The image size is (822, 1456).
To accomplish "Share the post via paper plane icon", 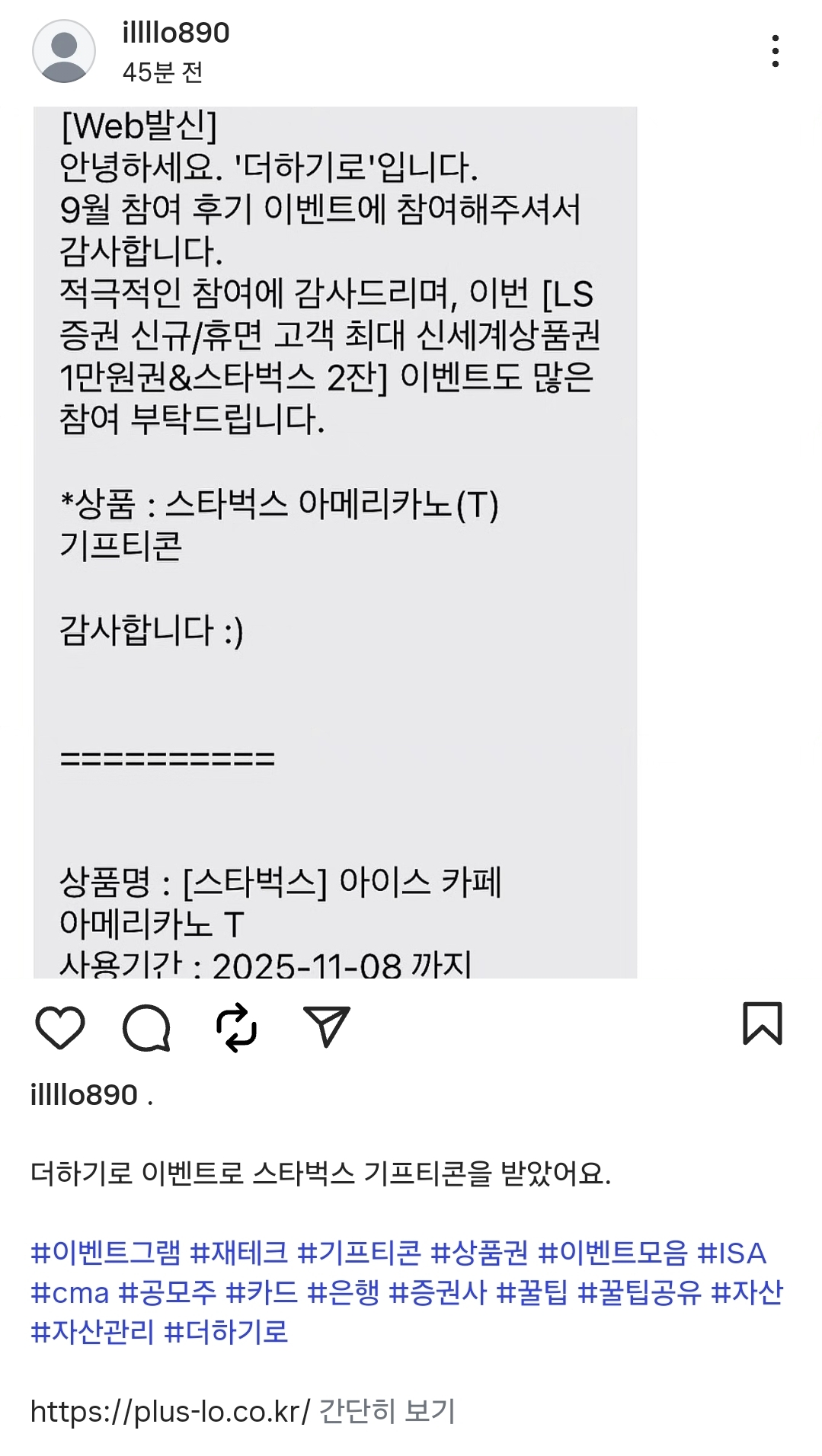I will [326, 1027].
